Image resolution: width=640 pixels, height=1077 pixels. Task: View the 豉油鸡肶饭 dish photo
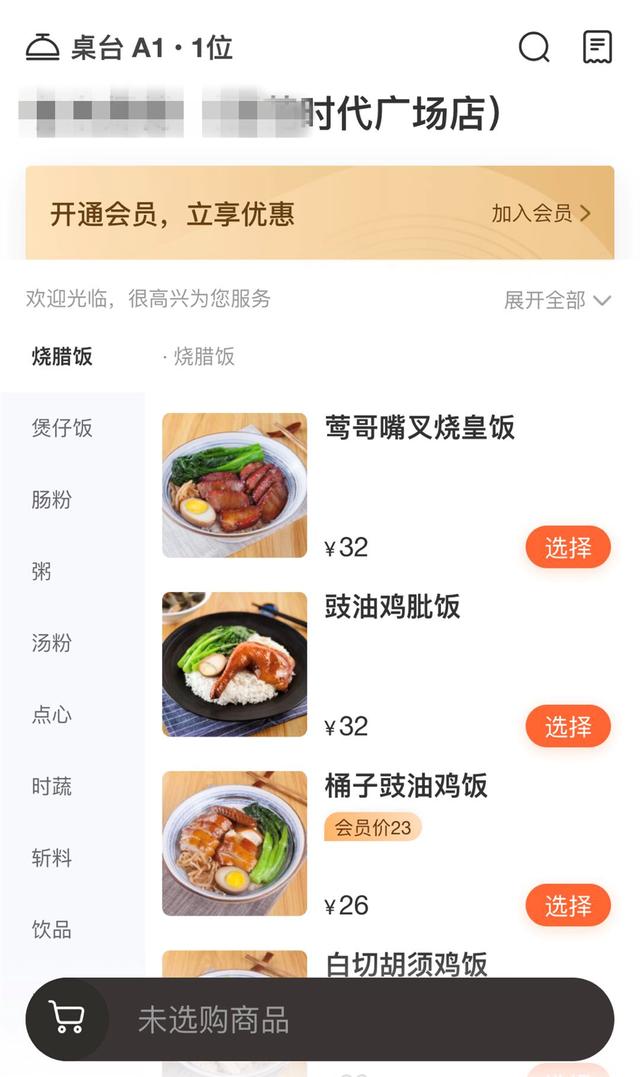pos(235,664)
